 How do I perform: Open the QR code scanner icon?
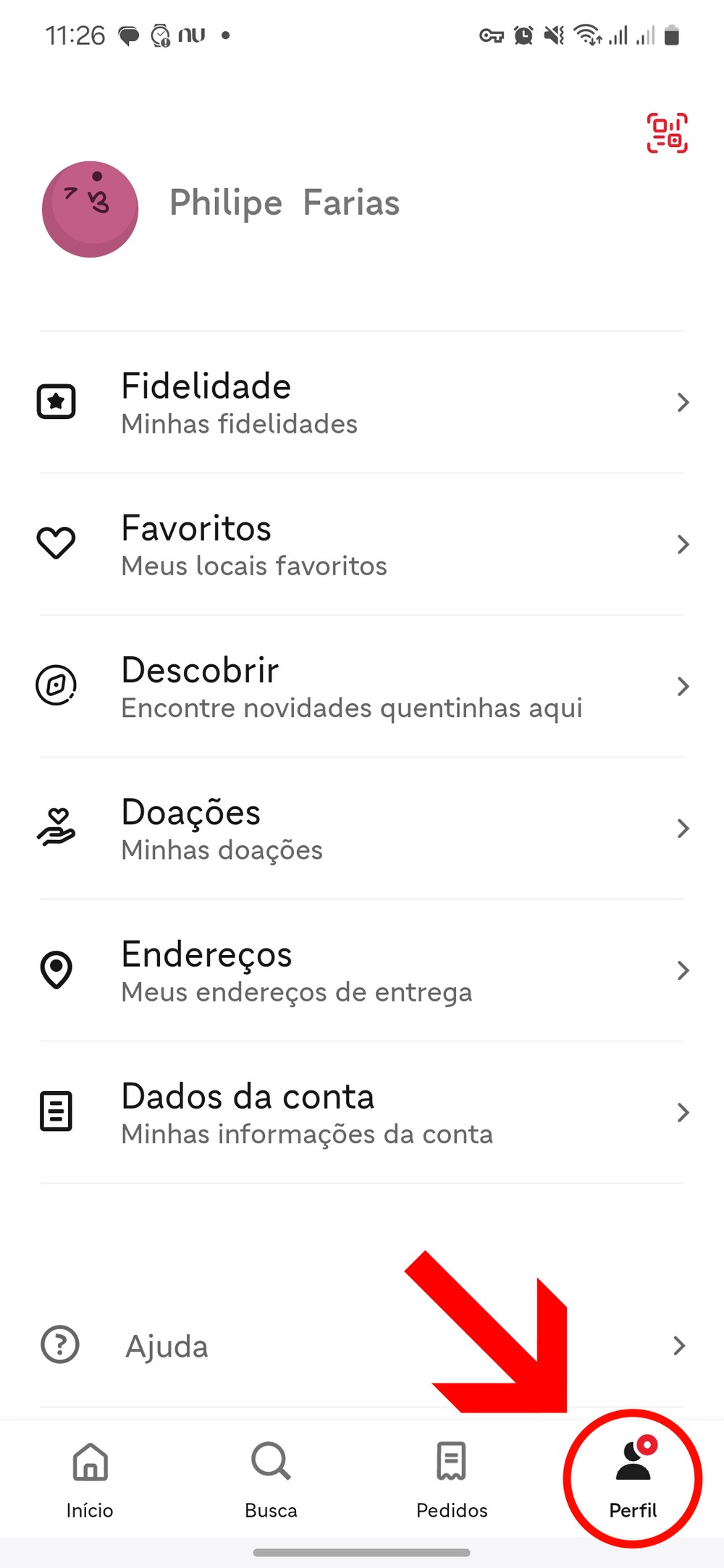coord(667,133)
